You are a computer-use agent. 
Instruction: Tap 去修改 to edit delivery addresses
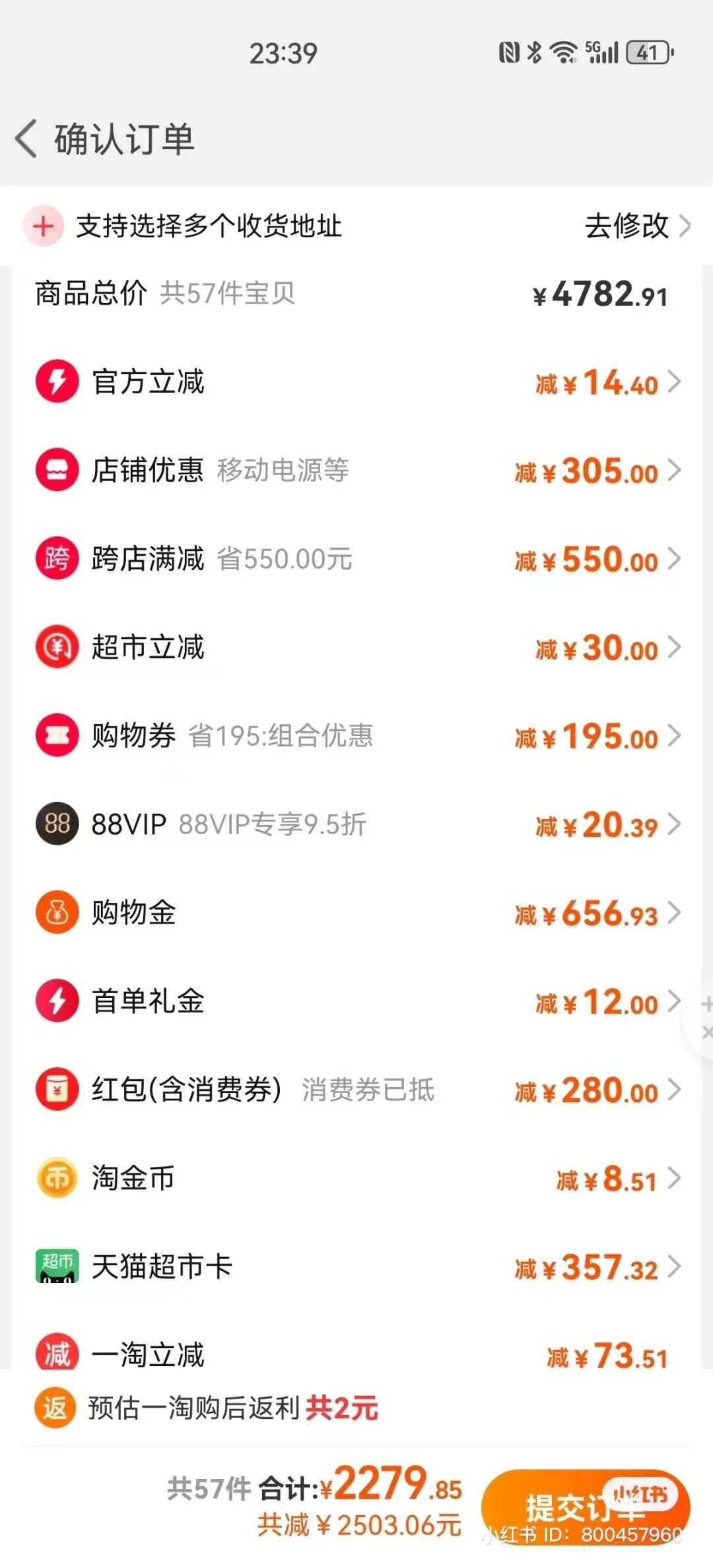point(636,226)
